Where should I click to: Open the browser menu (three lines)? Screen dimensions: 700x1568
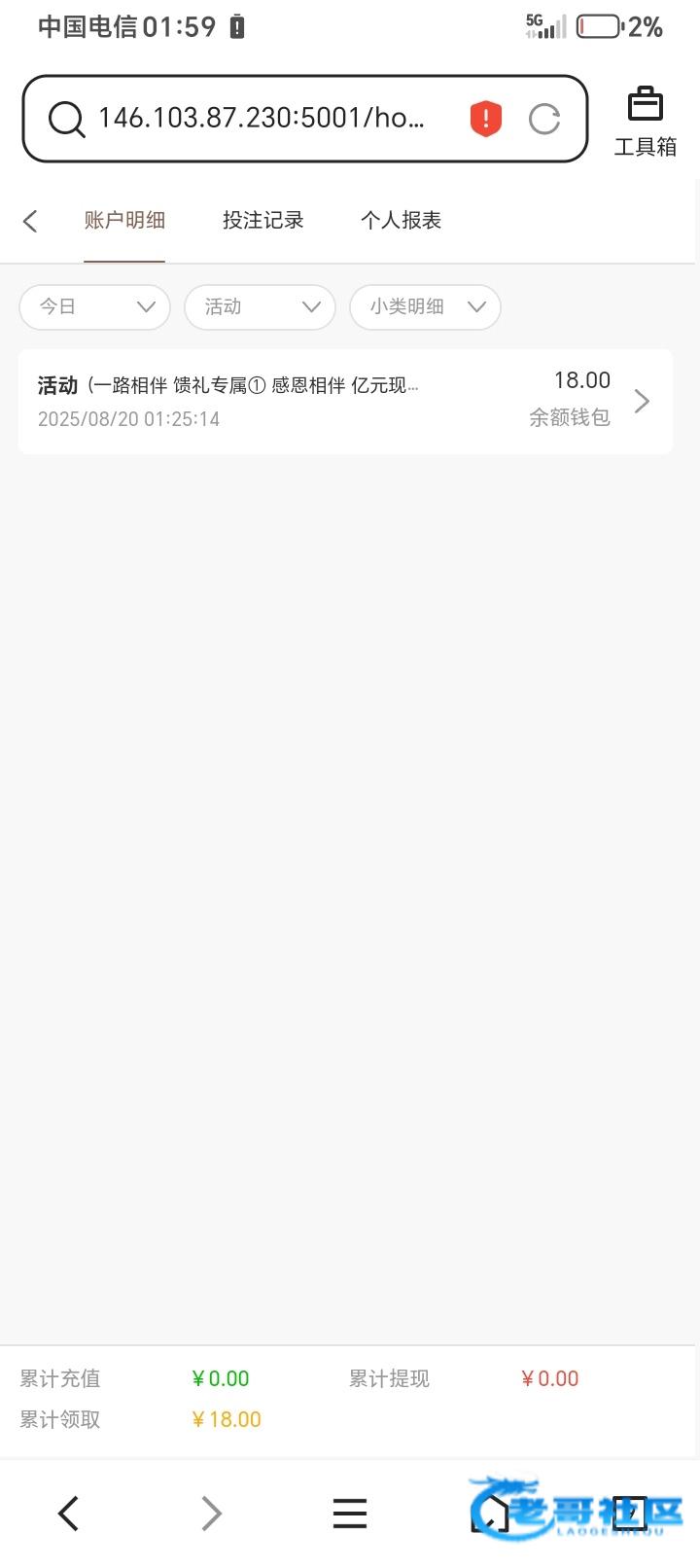pyautogui.click(x=350, y=1514)
